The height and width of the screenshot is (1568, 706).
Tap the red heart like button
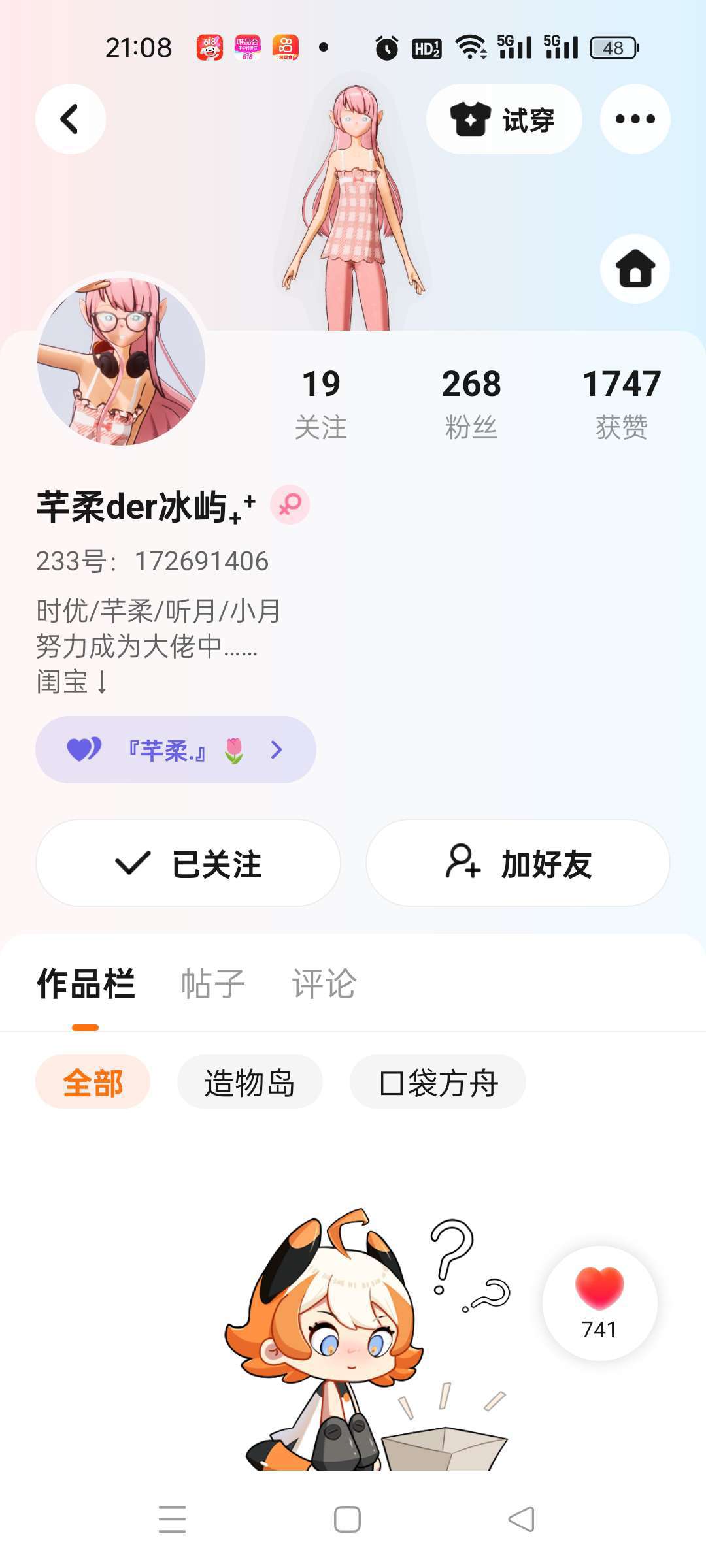[x=599, y=1303]
